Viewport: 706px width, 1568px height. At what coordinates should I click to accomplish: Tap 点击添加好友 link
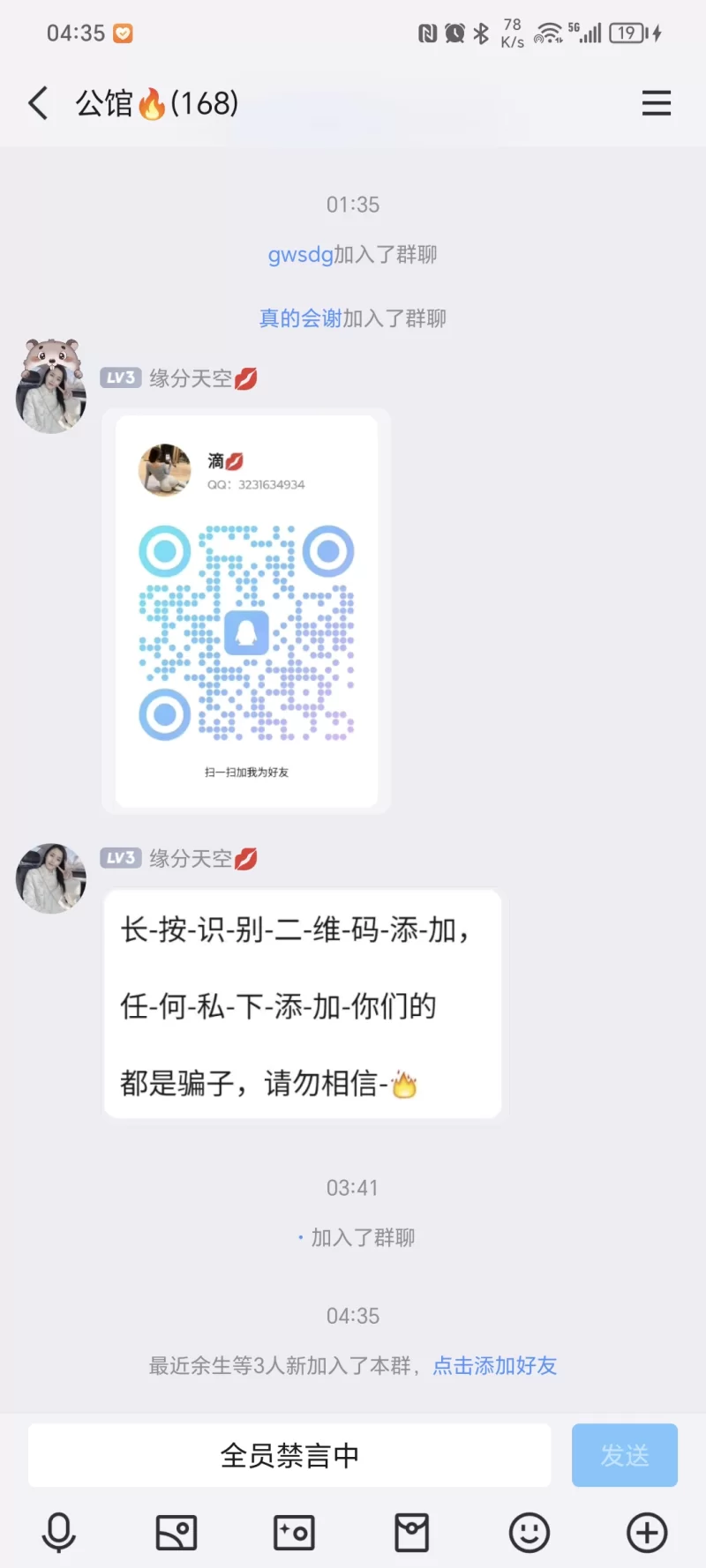click(x=494, y=1366)
